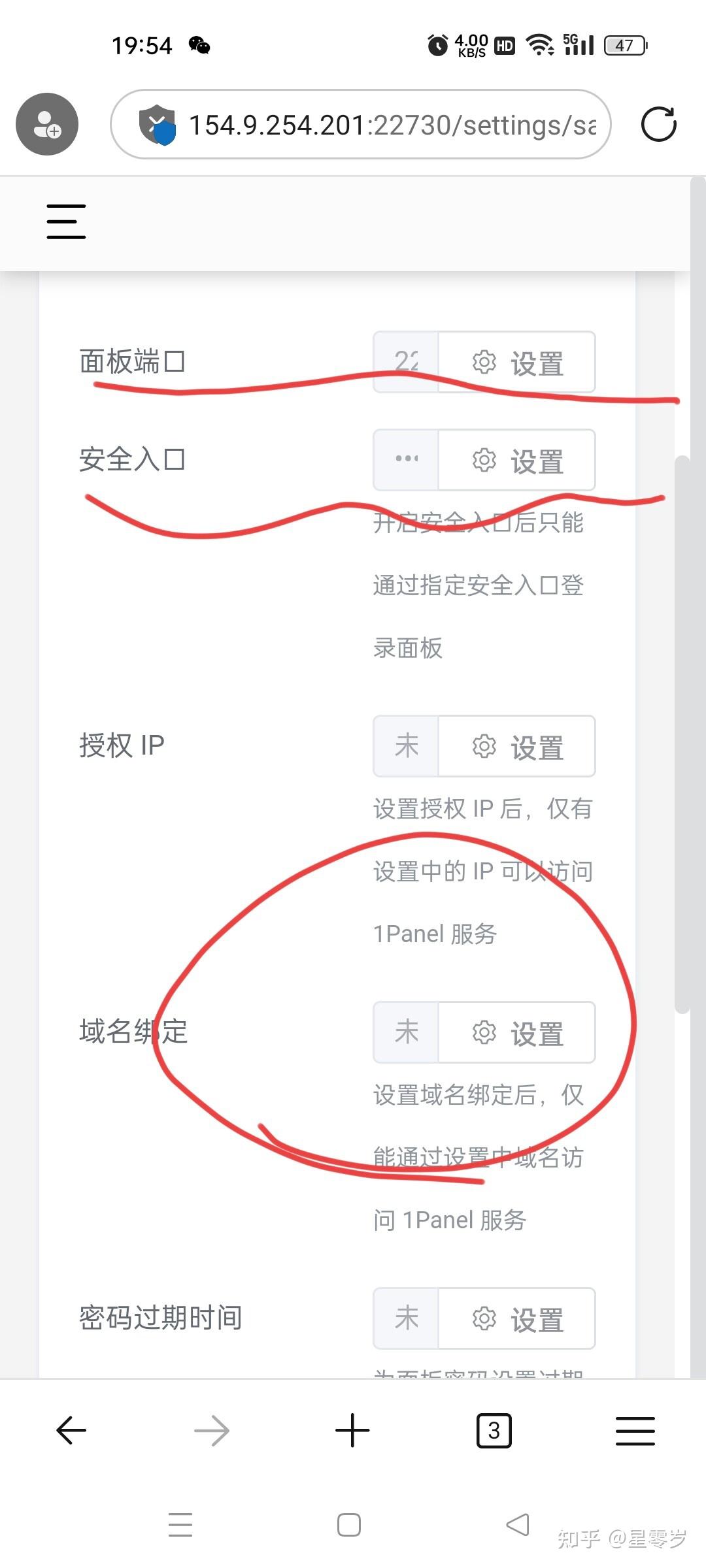Image resolution: width=706 pixels, height=1568 pixels.
Task: Open 设置 for 密码过期时间
Action: click(517, 1319)
